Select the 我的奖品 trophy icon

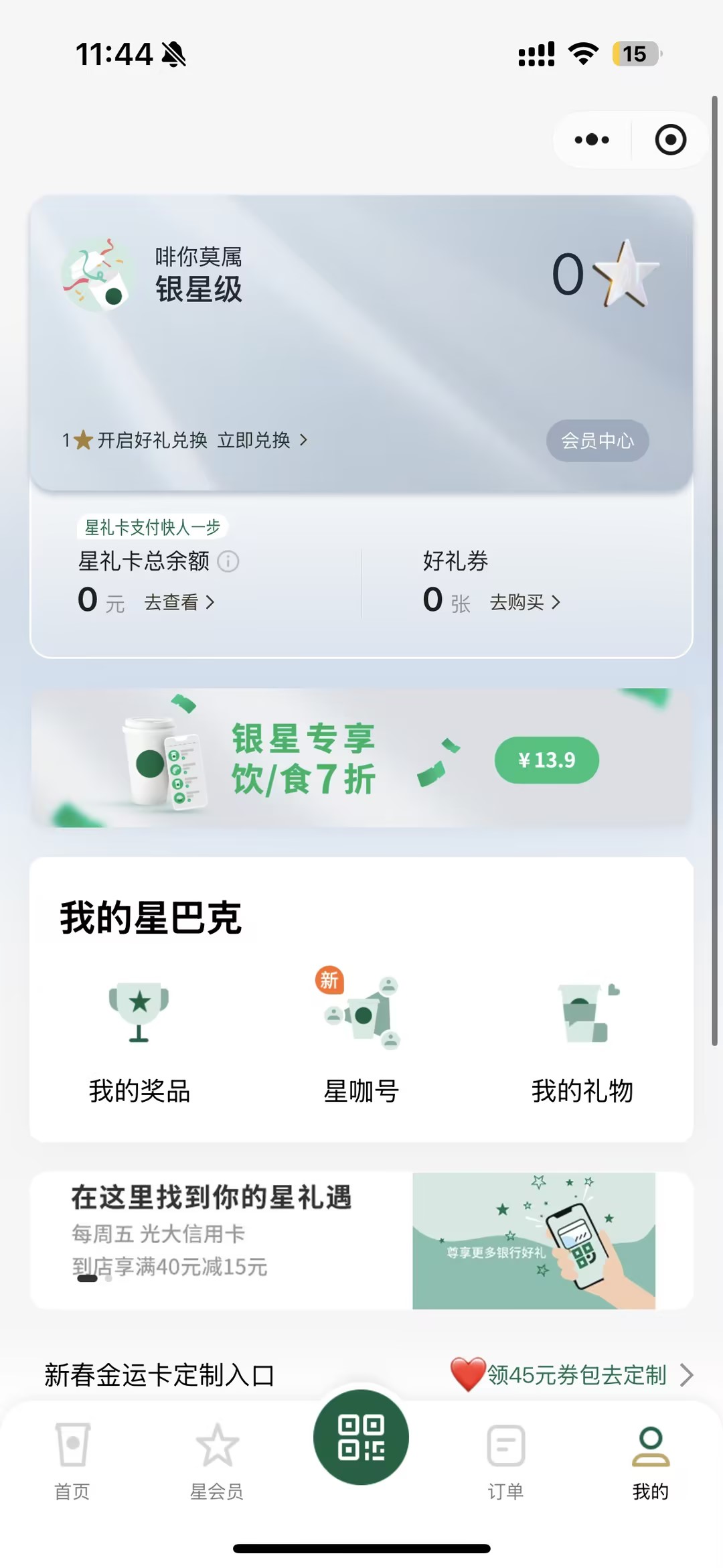pos(139,1013)
